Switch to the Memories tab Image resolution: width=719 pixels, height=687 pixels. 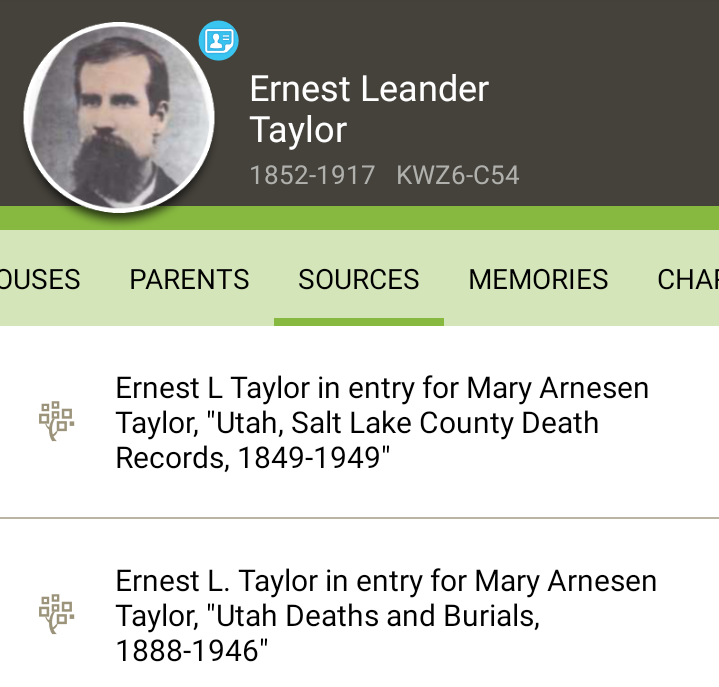pos(538,279)
